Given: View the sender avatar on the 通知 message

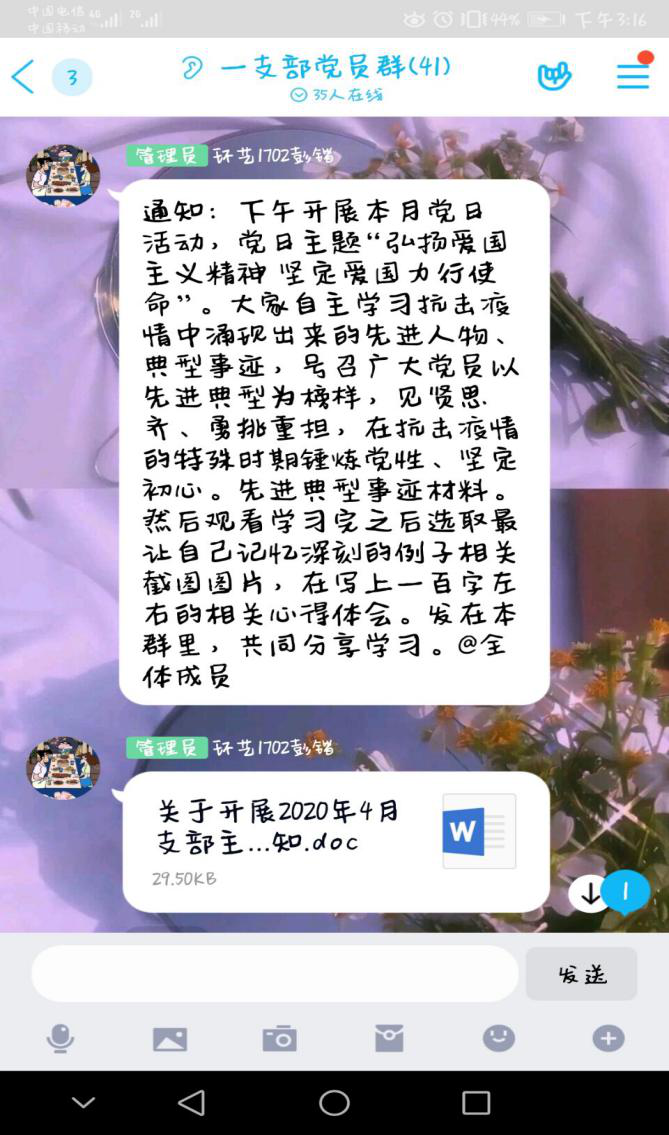Looking at the screenshot, I should pos(64,175).
